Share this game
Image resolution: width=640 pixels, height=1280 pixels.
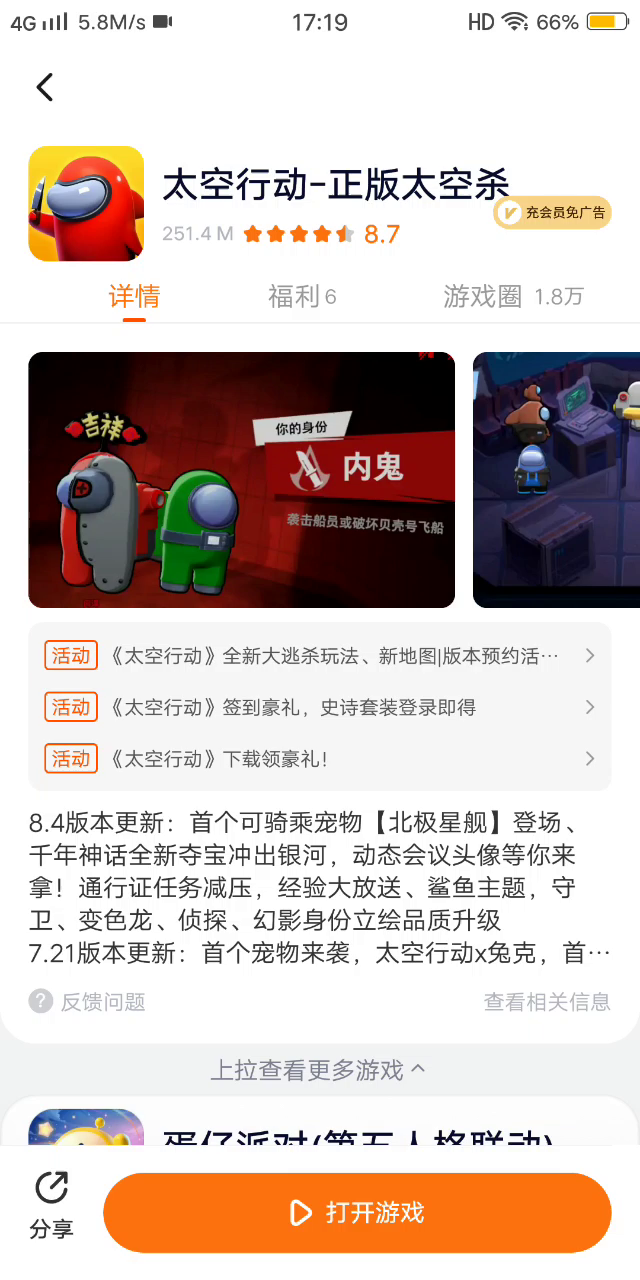51,1205
